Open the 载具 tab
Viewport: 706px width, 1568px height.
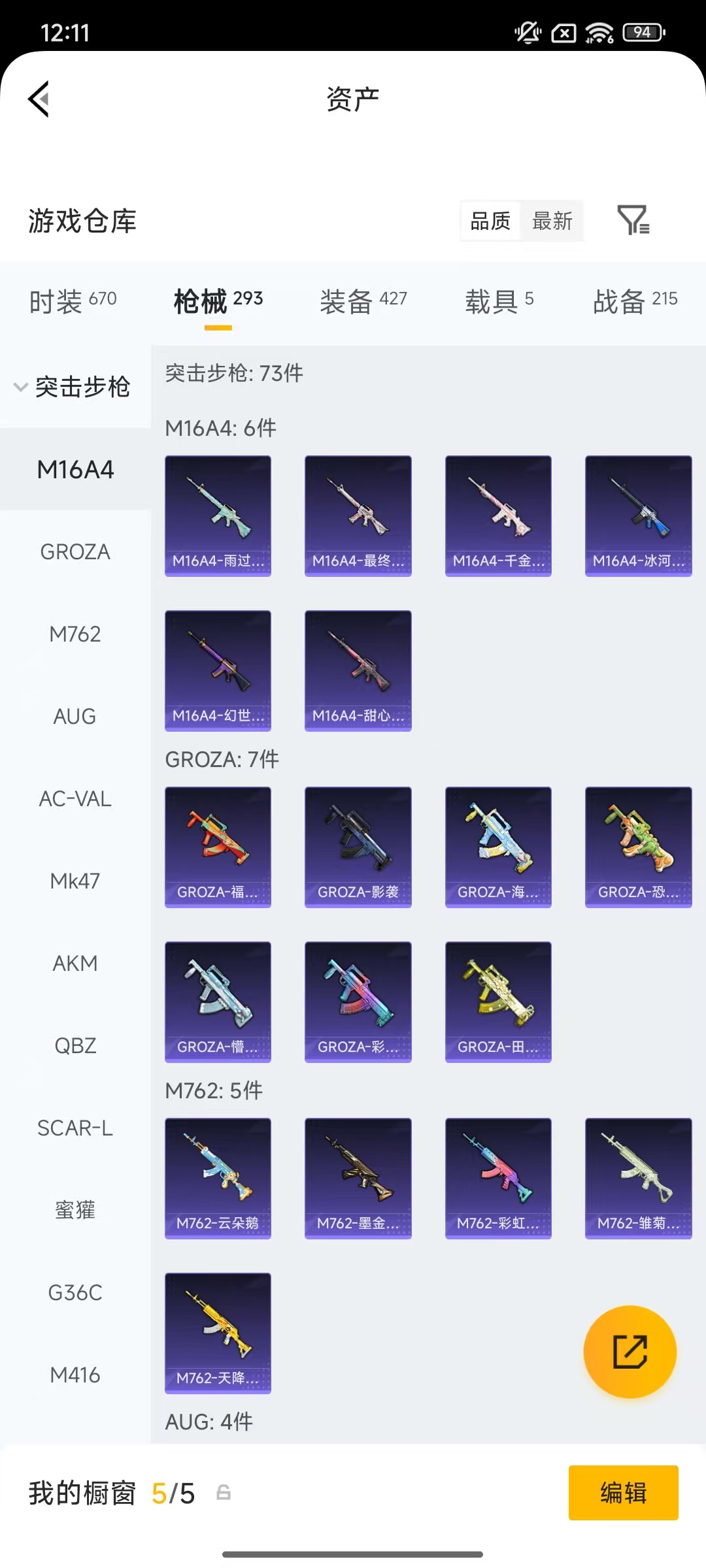(x=499, y=301)
